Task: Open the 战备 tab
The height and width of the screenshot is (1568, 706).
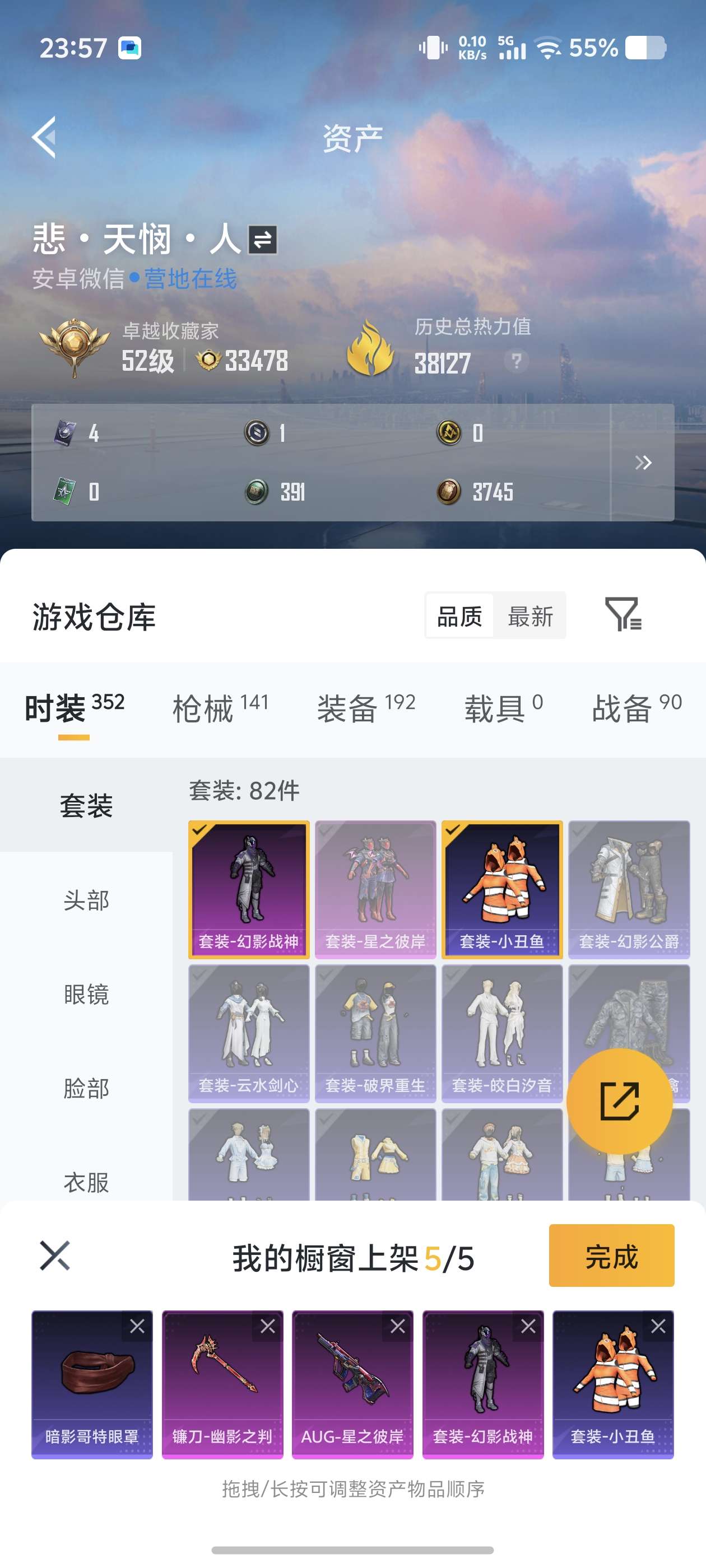Action: (637, 708)
